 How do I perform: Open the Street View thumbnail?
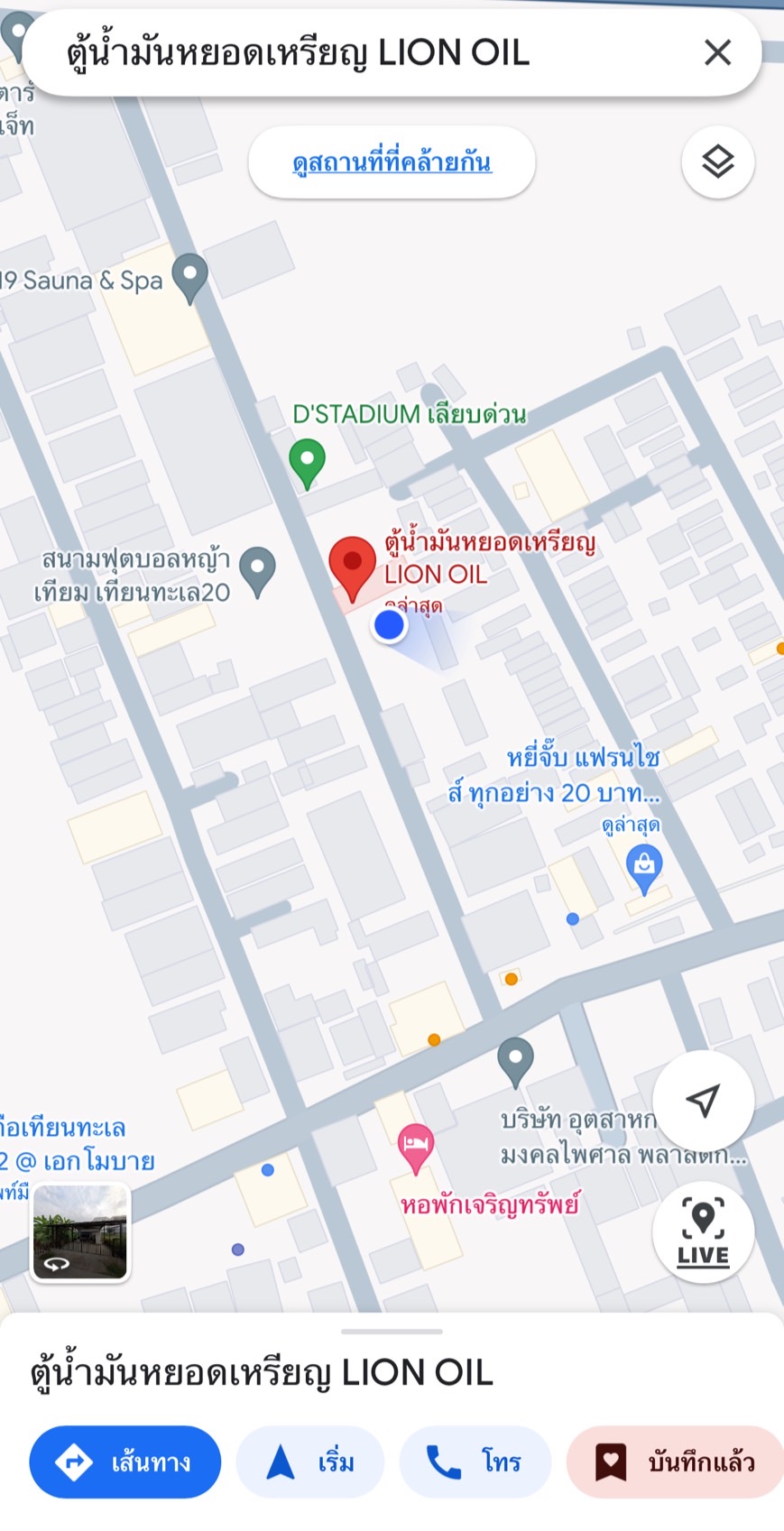click(x=80, y=1231)
